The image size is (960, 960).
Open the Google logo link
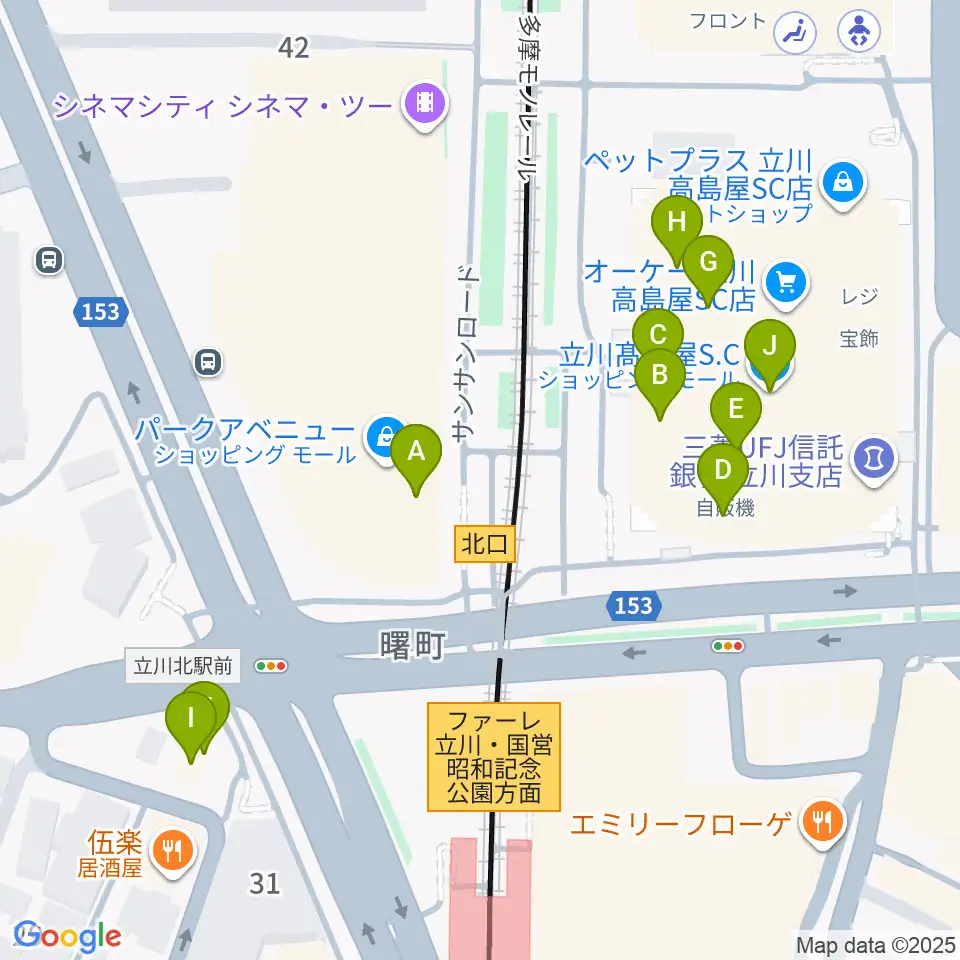pyautogui.click(x=67, y=936)
